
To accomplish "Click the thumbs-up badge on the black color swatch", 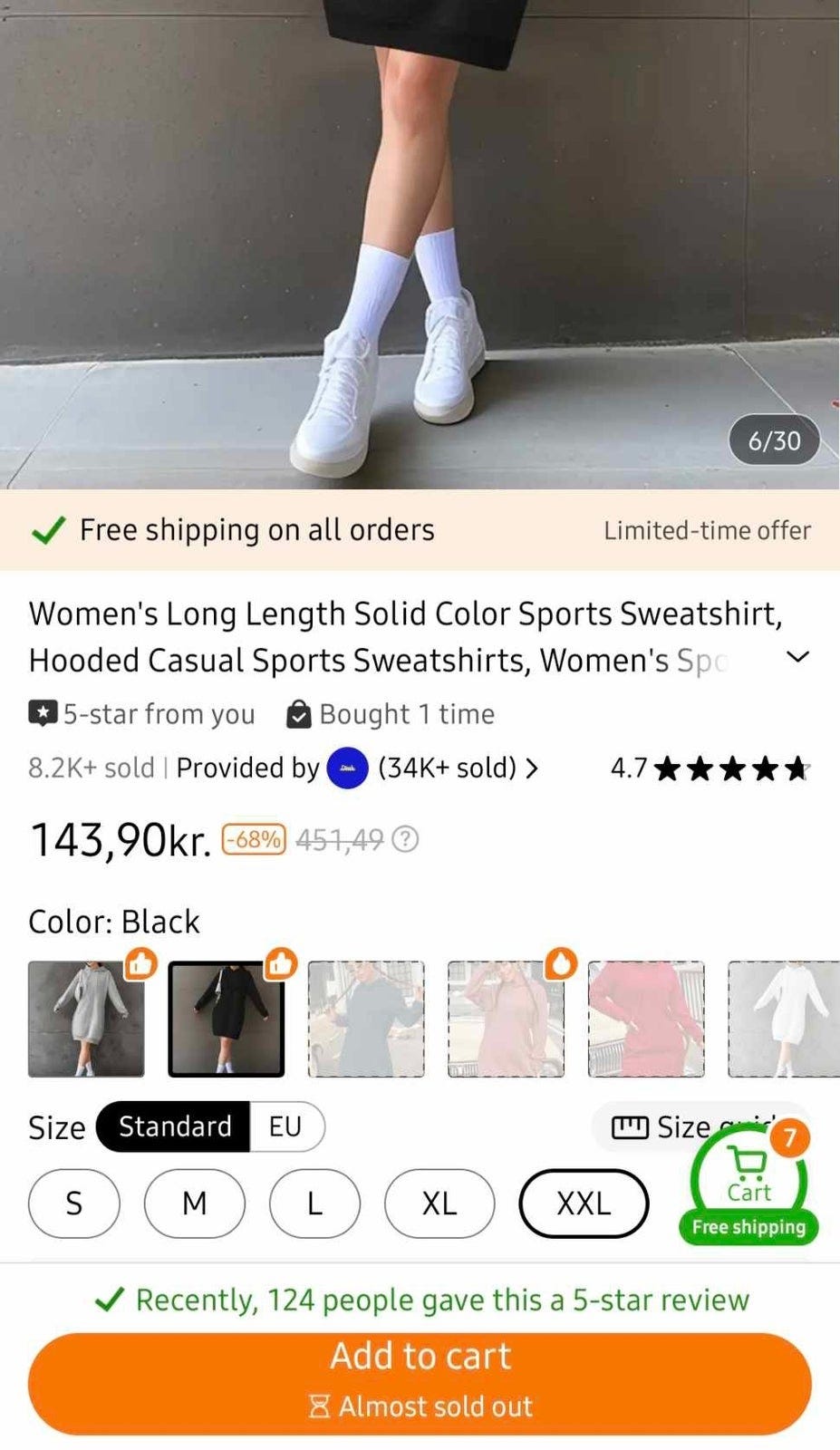I will (x=280, y=963).
